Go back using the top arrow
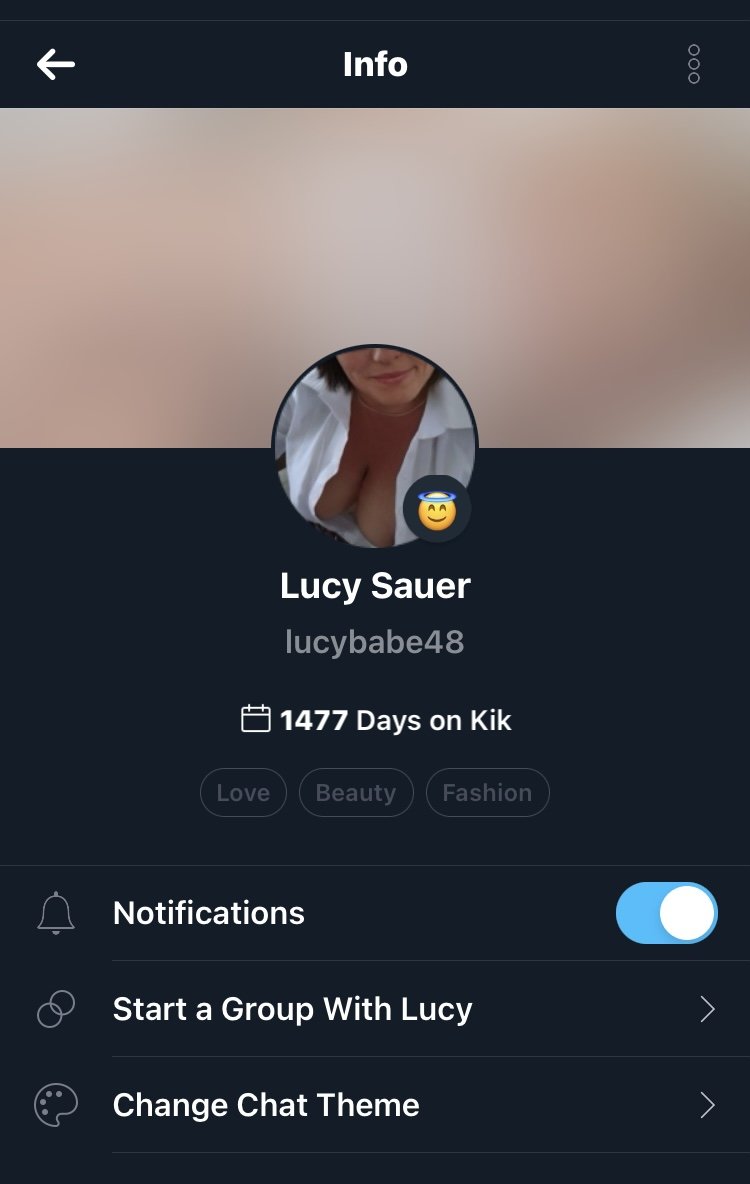 tap(56, 65)
